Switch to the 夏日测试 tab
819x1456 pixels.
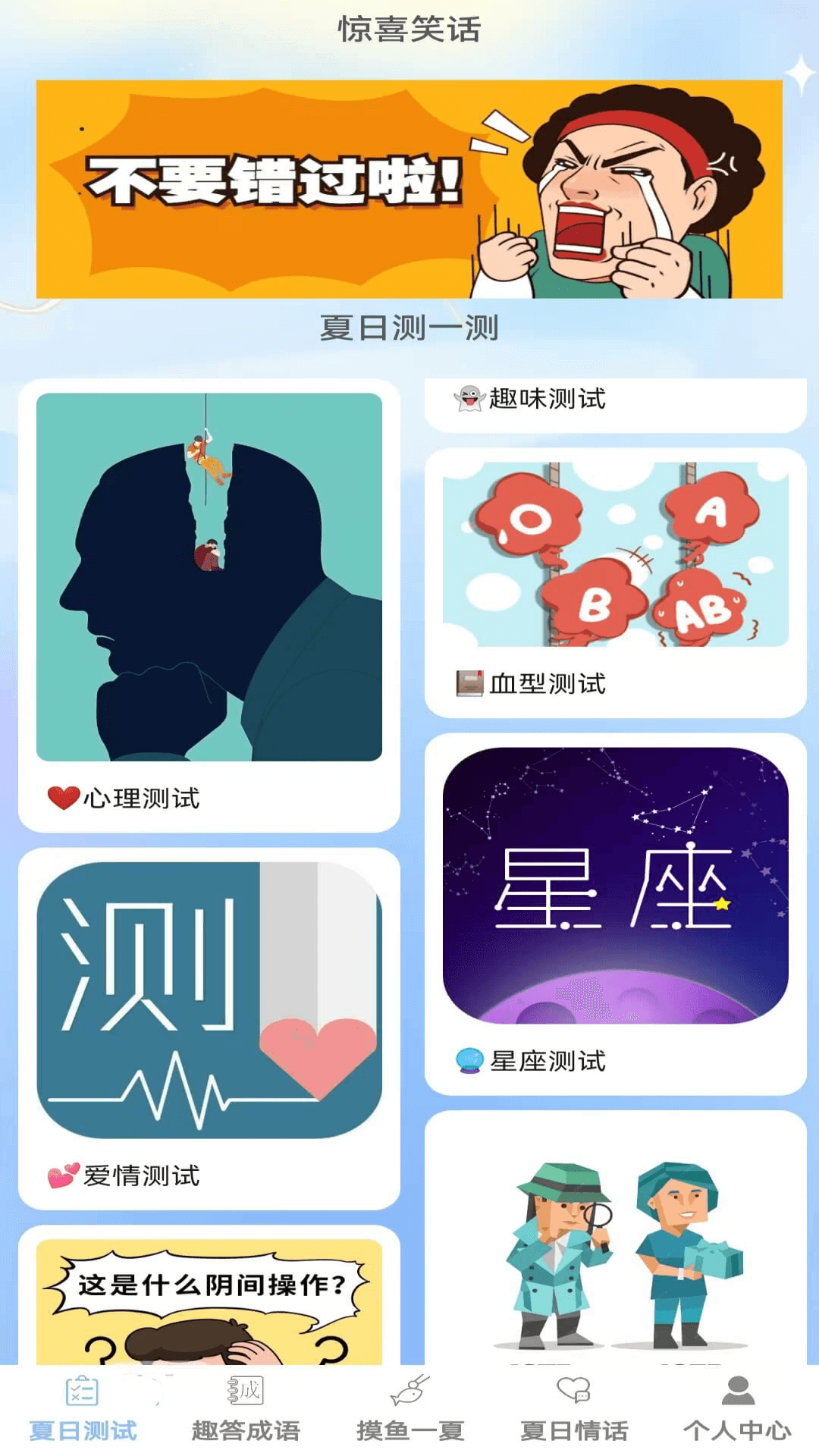pos(83,1410)
